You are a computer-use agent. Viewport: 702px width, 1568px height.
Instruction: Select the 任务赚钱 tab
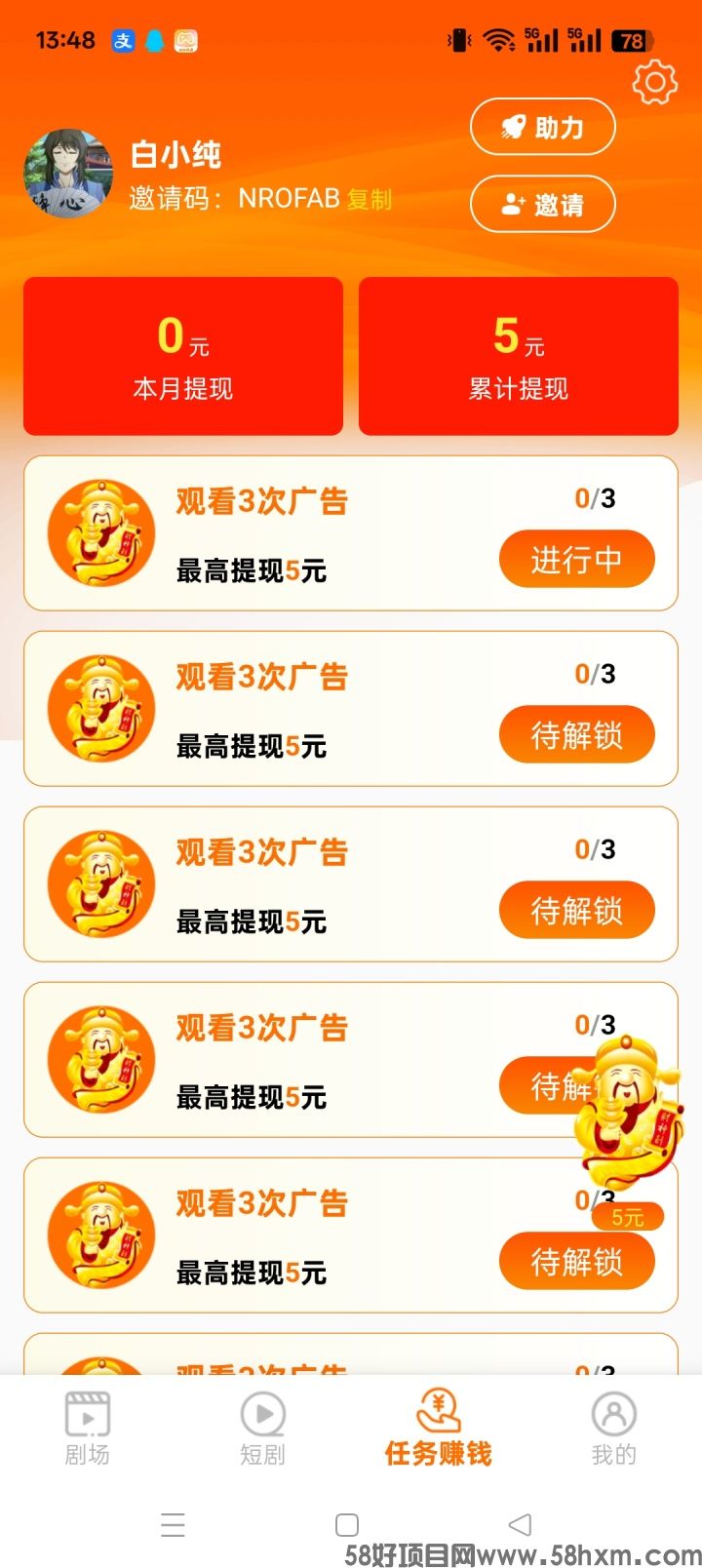point(438,1429)
